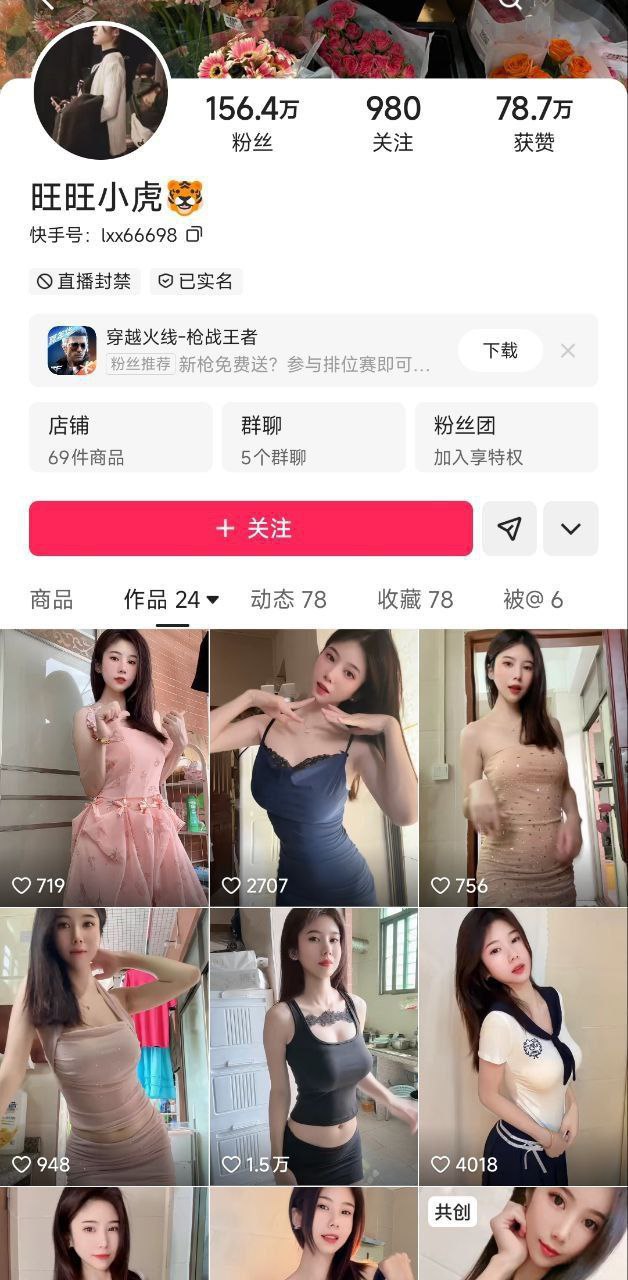
Task: Expand the down-chevron button beside 关注
Action: (x=571, y=528)
